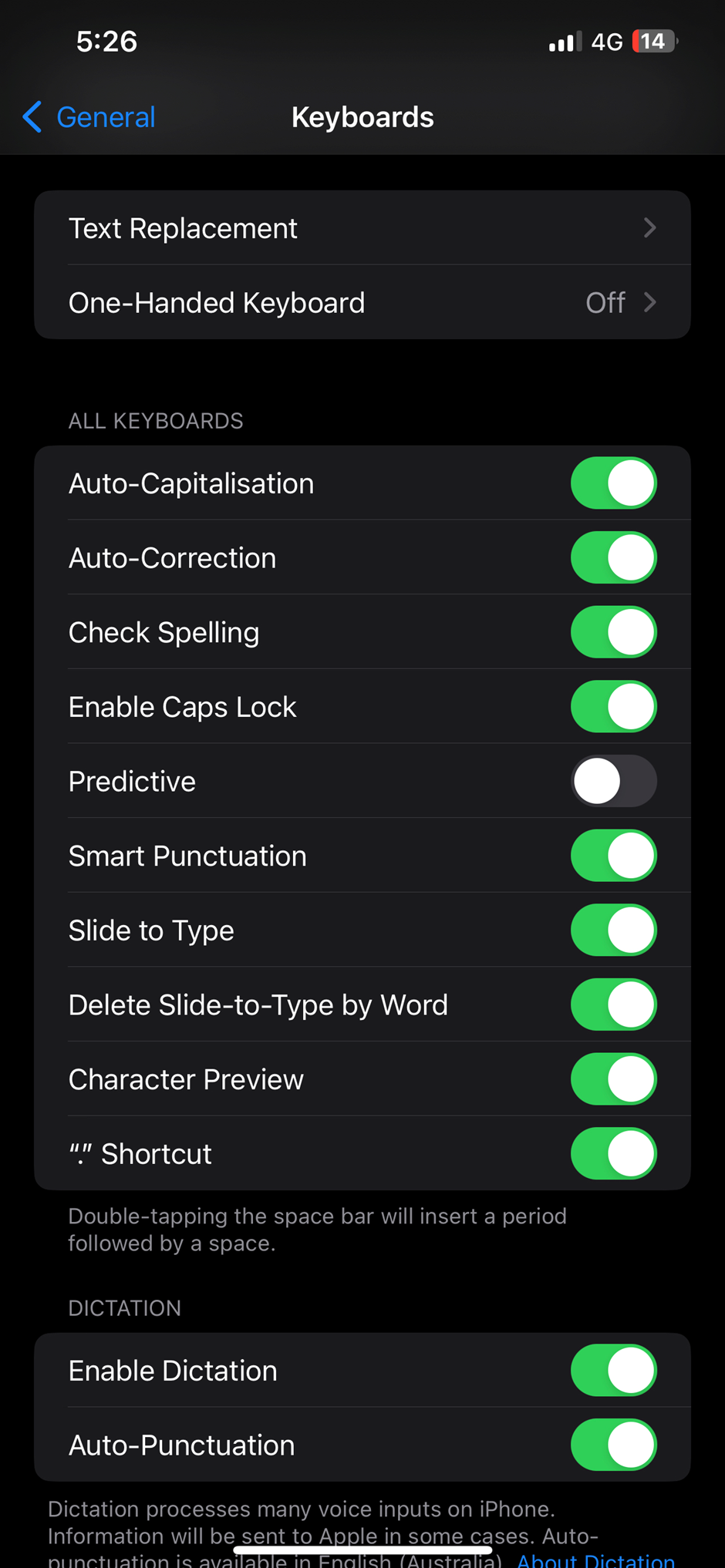Disable Enable Dictation switch
The height and width of the screenshot is (1568, 725).
click(x=613, y=1371)
